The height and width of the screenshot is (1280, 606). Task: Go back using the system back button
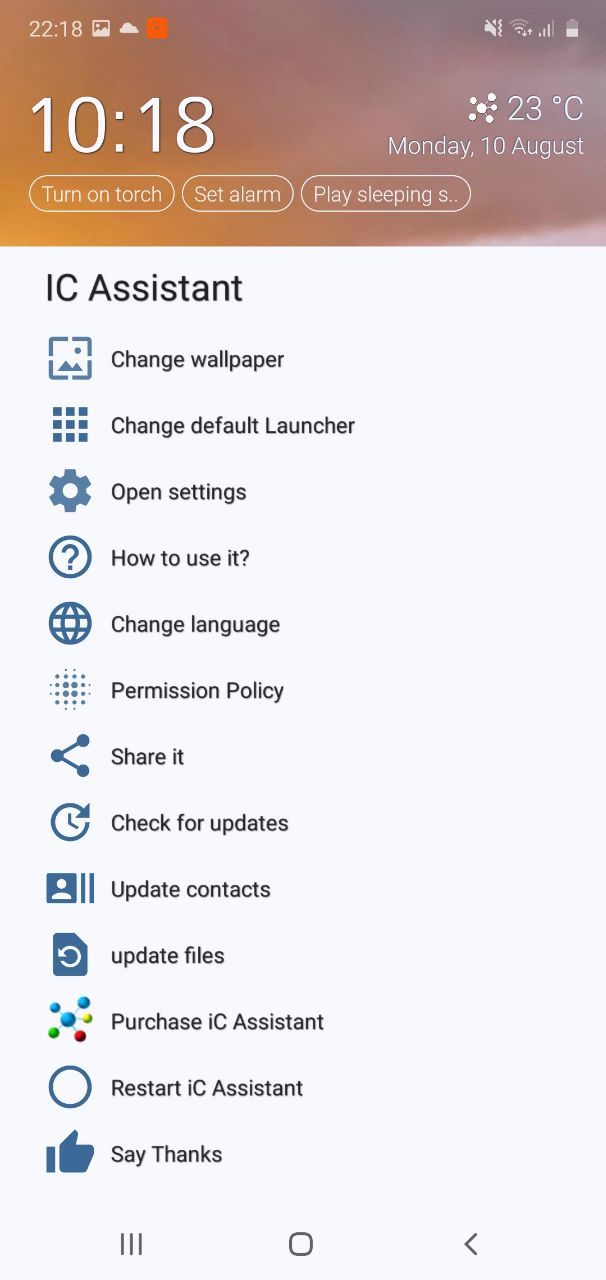coord(471,1244)
